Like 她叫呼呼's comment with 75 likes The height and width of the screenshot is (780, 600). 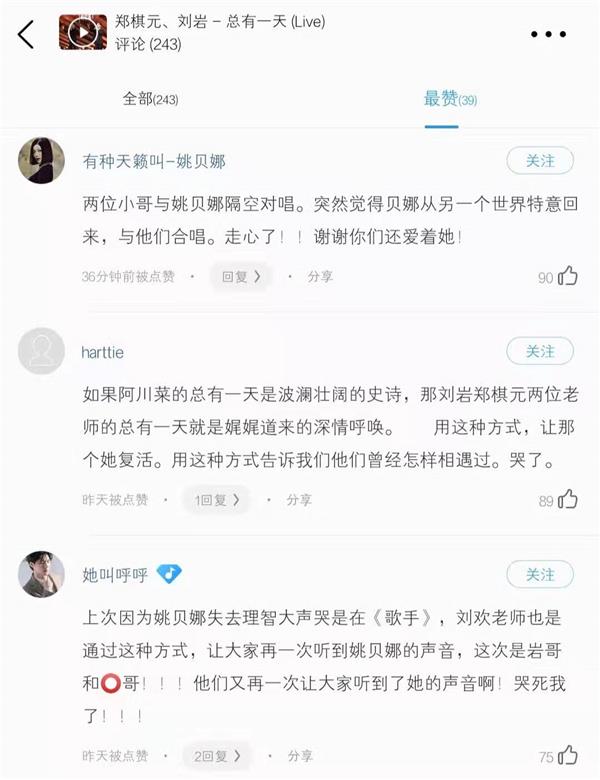[x=567, y=756]
